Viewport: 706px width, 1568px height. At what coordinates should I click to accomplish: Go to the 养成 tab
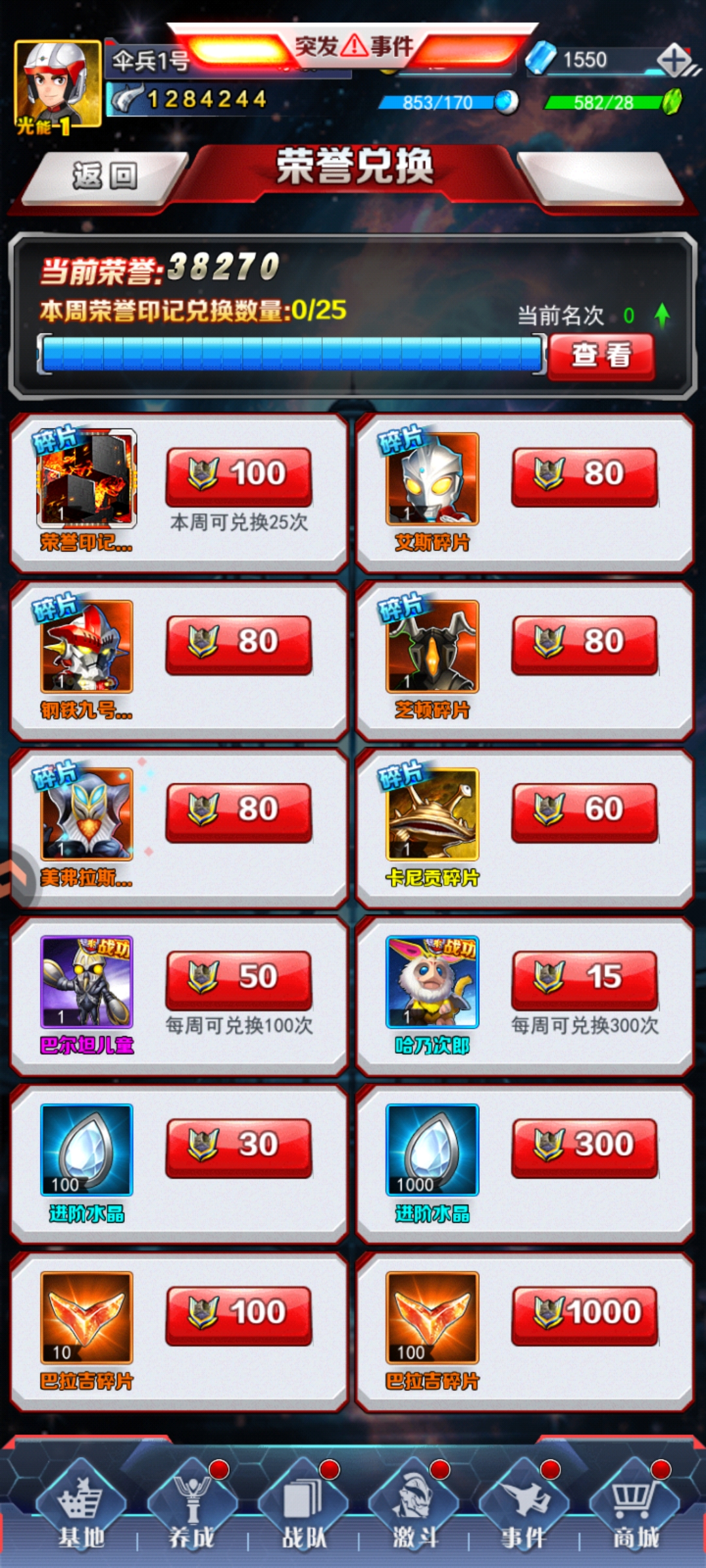point(192,1509)
